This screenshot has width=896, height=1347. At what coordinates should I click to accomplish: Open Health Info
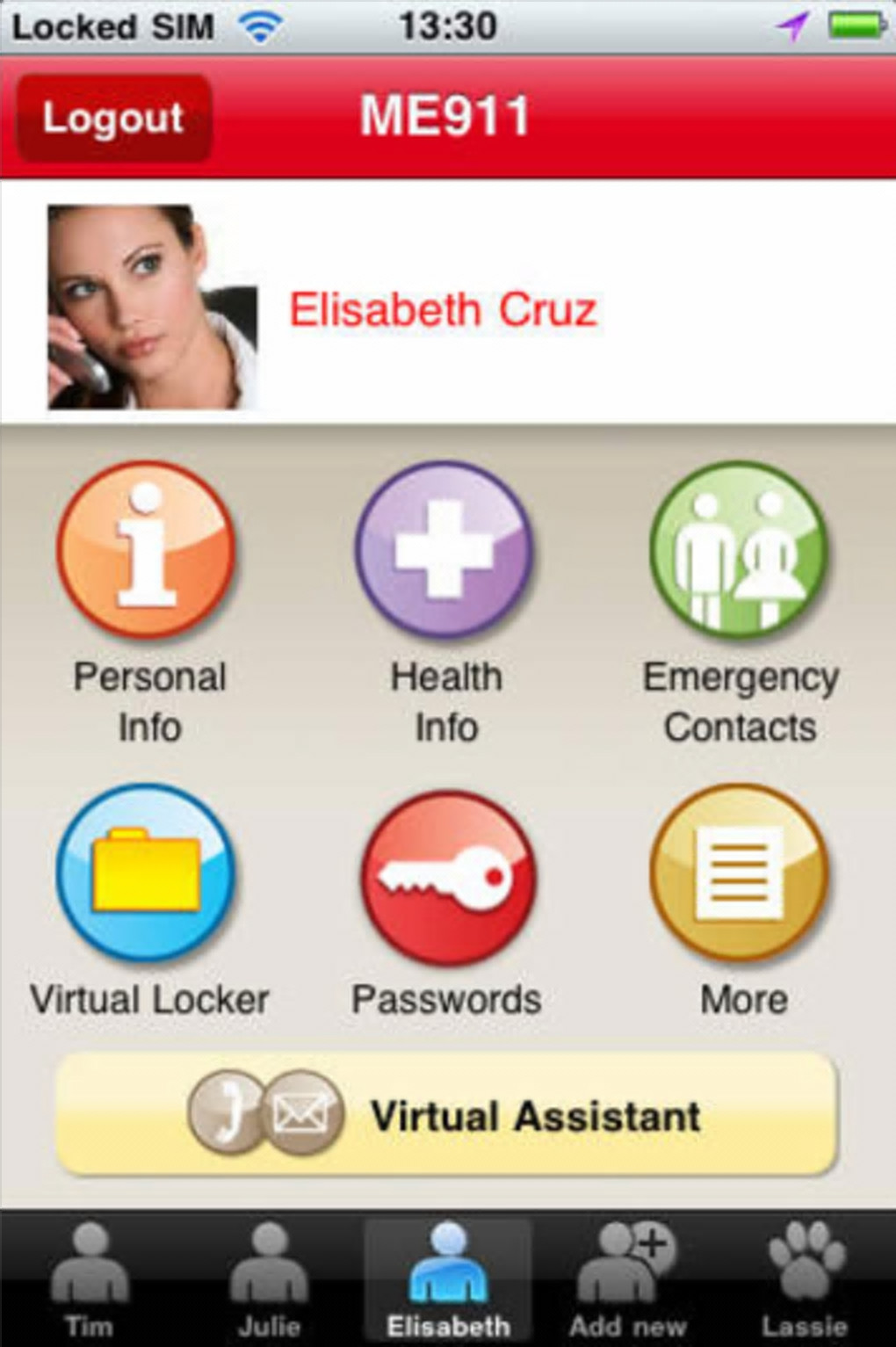click(445, 549)
